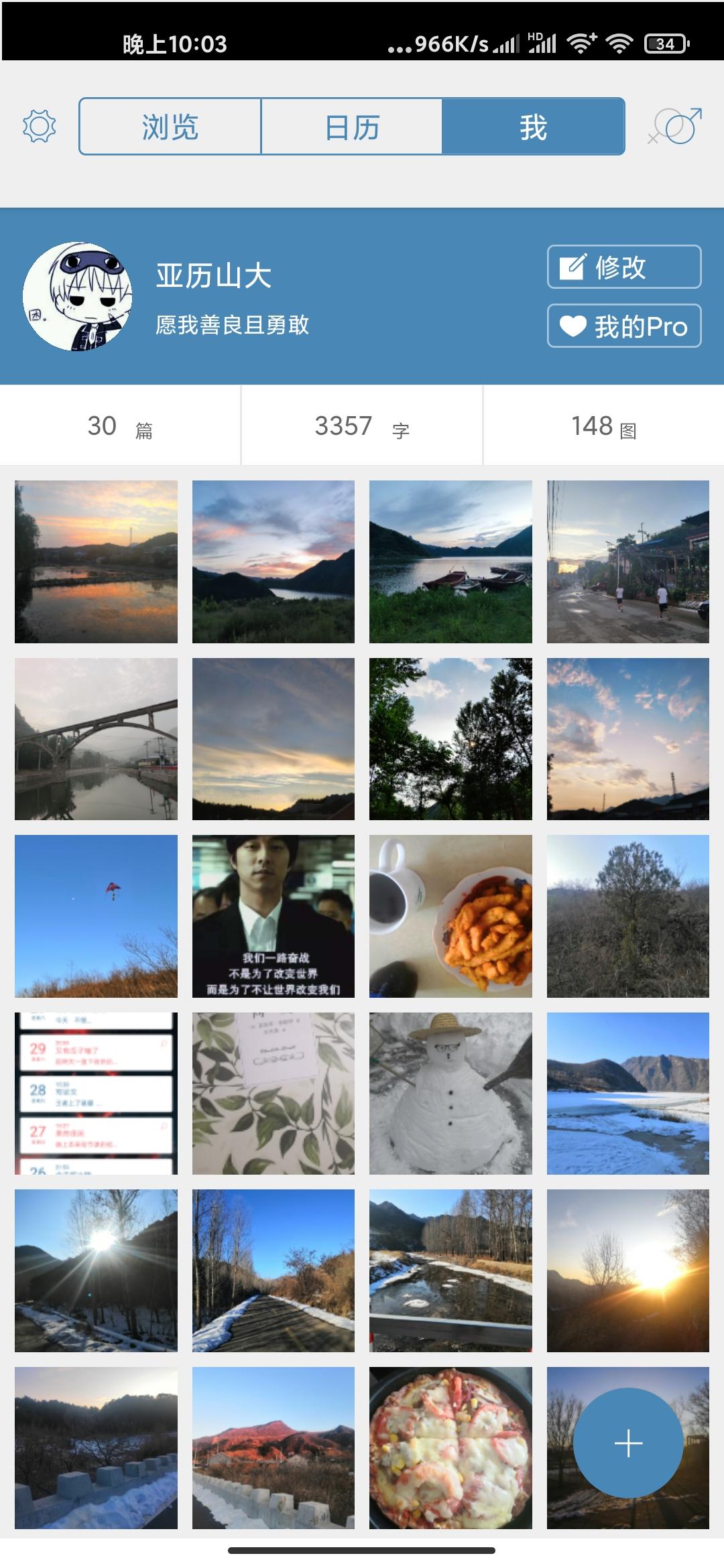Image resolution: width=724 pixels, height=1568 pixels.
Task: Switch to the 浏览 tab
Action: [170, 127]
